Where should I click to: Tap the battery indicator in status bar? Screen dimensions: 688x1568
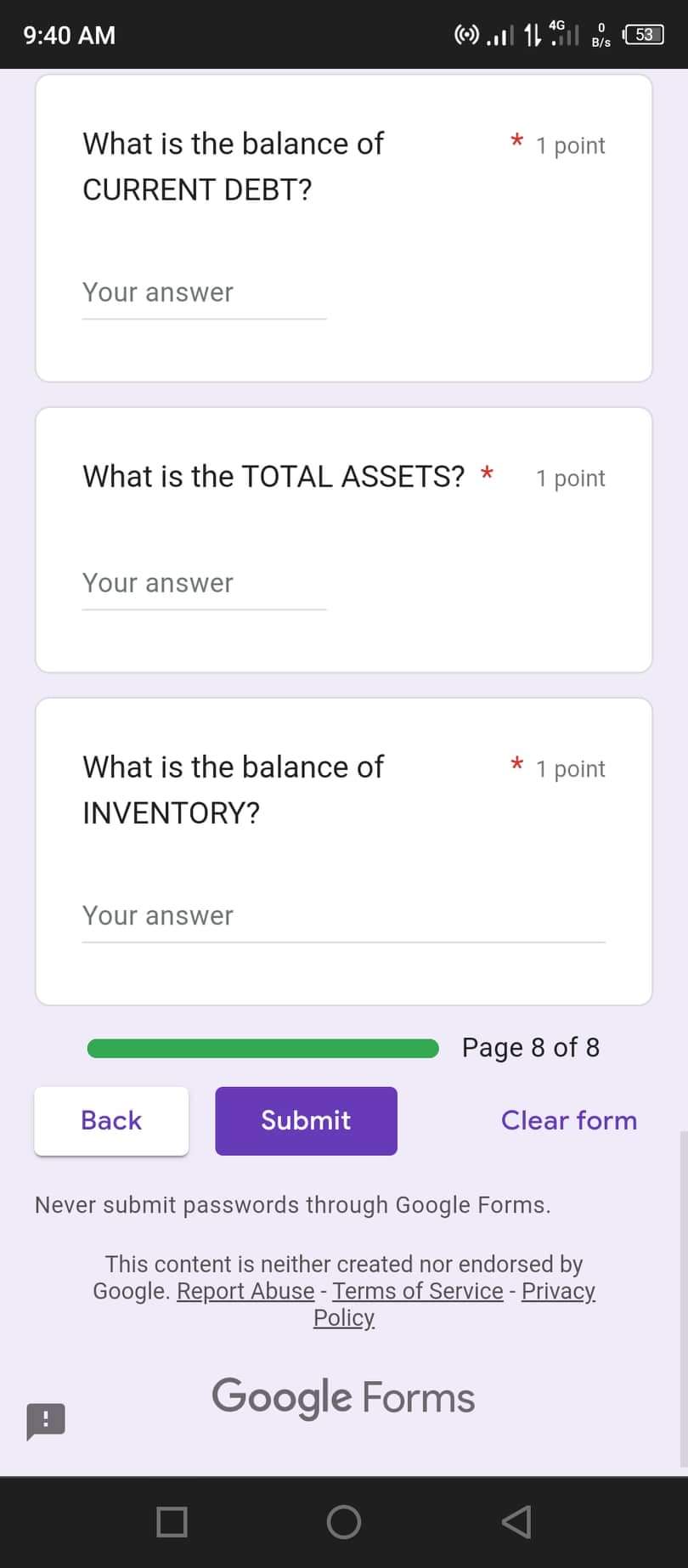(643, 34)
